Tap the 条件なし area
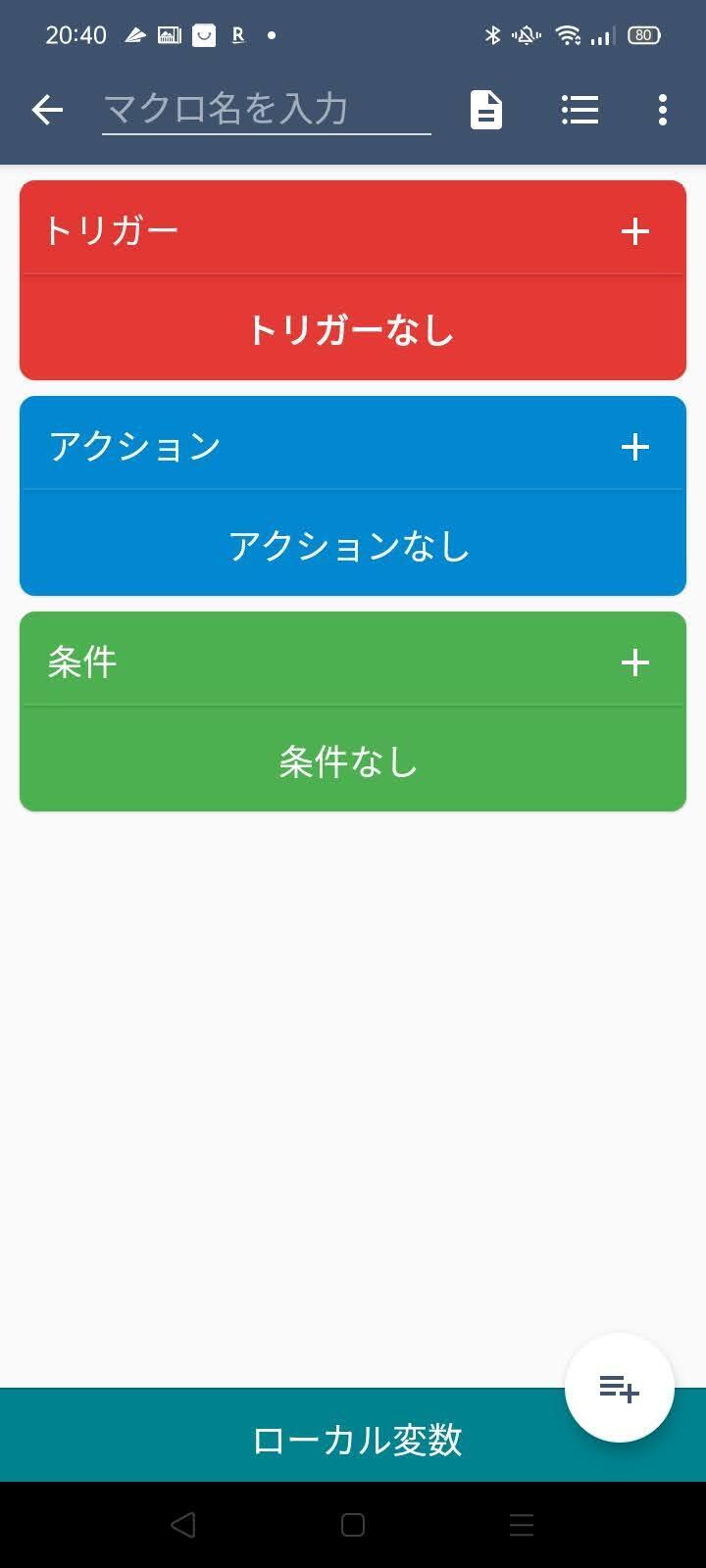 353,759
